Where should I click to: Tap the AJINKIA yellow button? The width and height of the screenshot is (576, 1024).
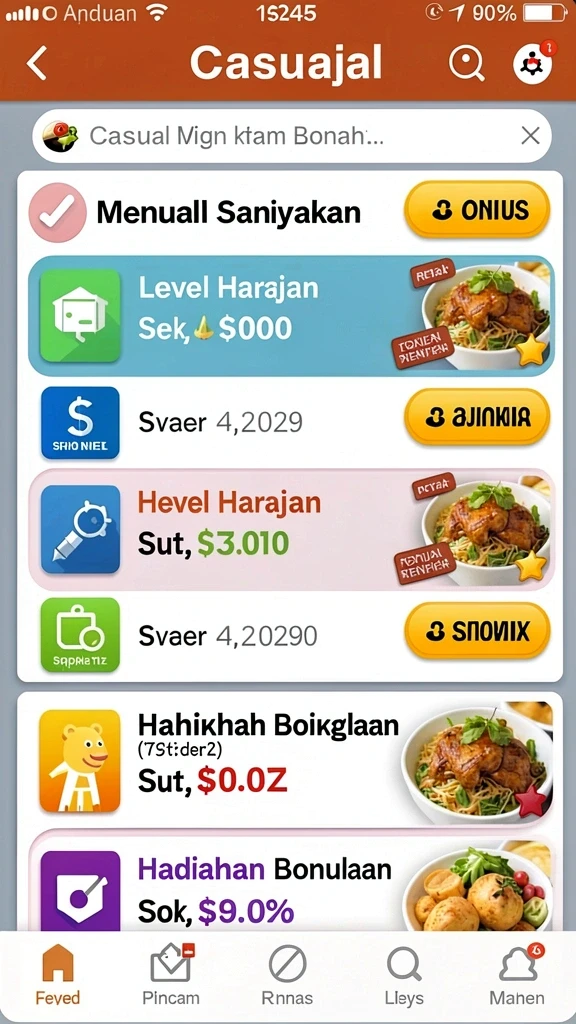pyautogui.click(x=477, y=417)
